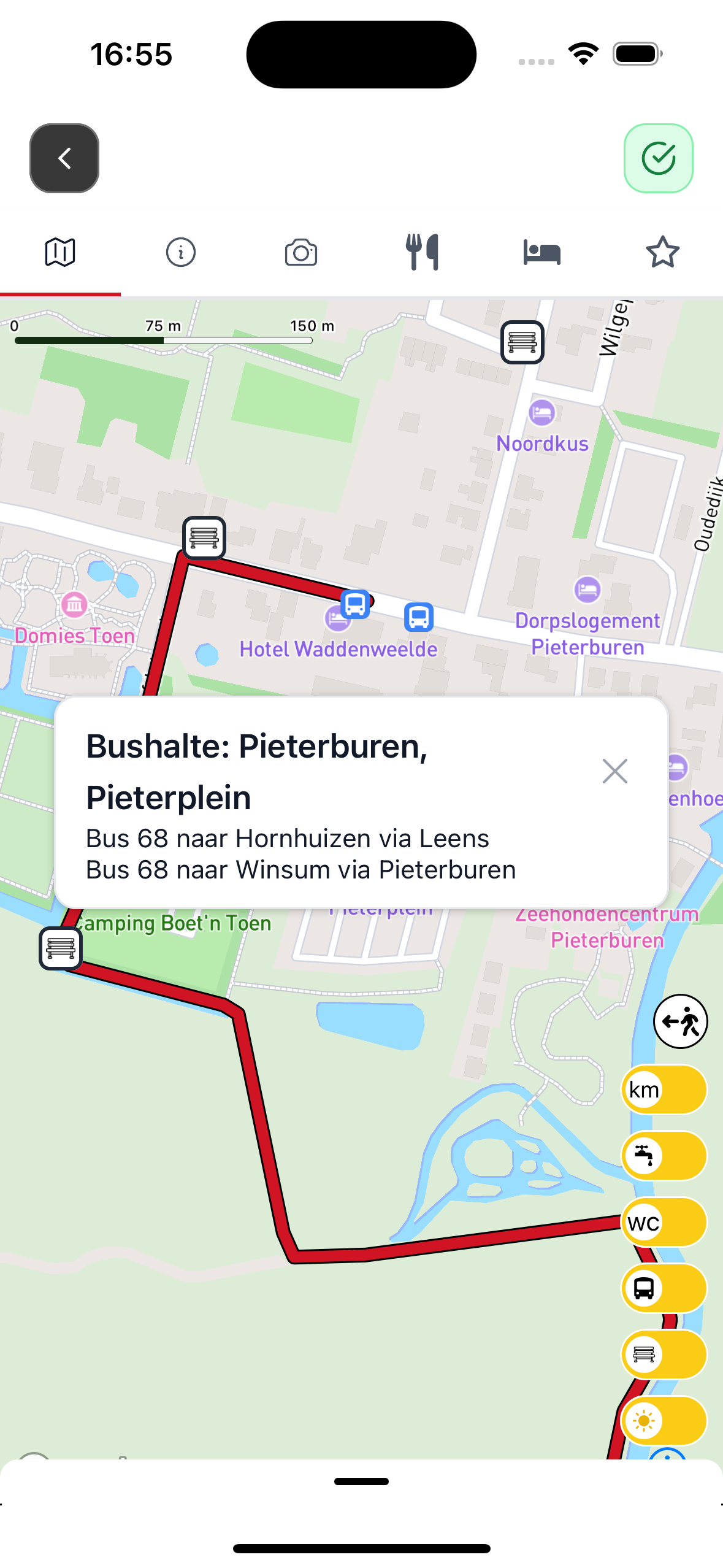Tap the bench marker near Noordkus

tap(522, 342)
